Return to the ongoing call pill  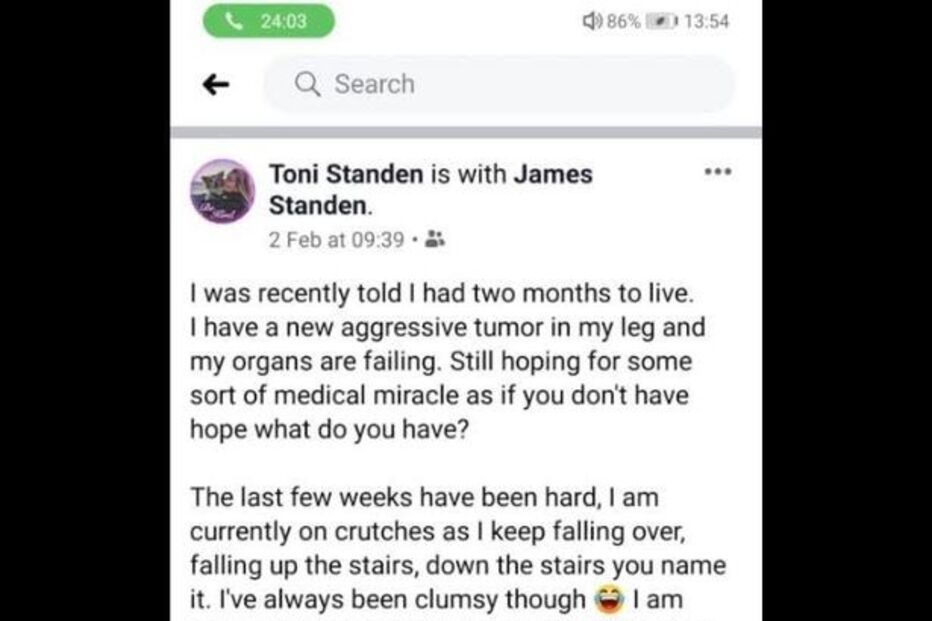[x=268, y=21]
